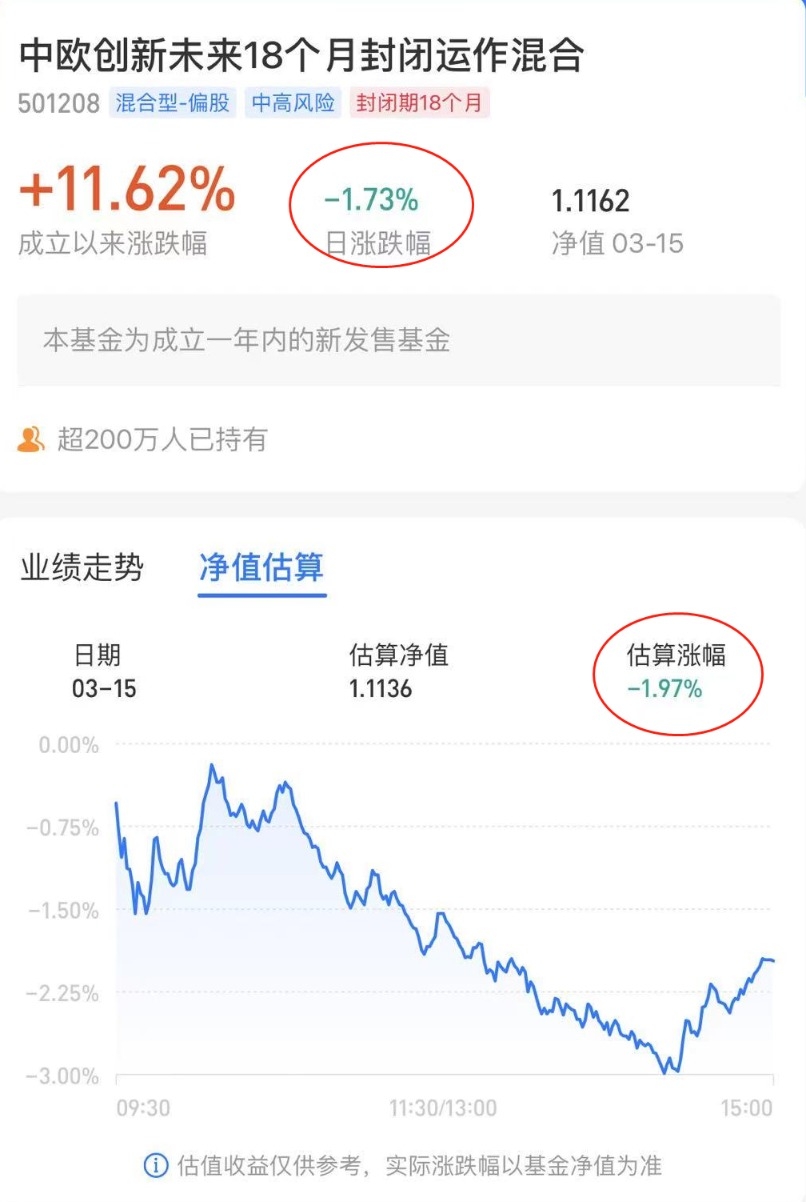This screenshot has height=1202, width=806.
Task: Tap the 封闭期18个月 tag
Action: (419, 103)
